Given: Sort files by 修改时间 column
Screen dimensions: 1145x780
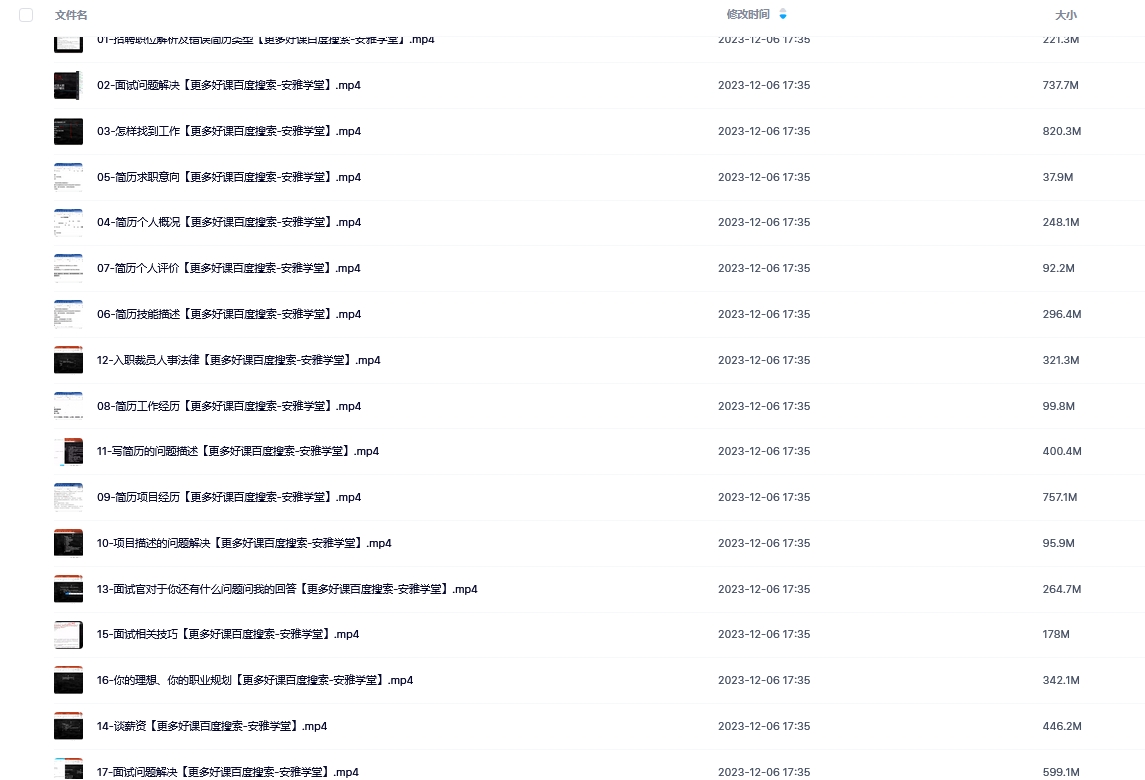Looking at the screenshot, I should pyautogui.click(x=748, y=15).
